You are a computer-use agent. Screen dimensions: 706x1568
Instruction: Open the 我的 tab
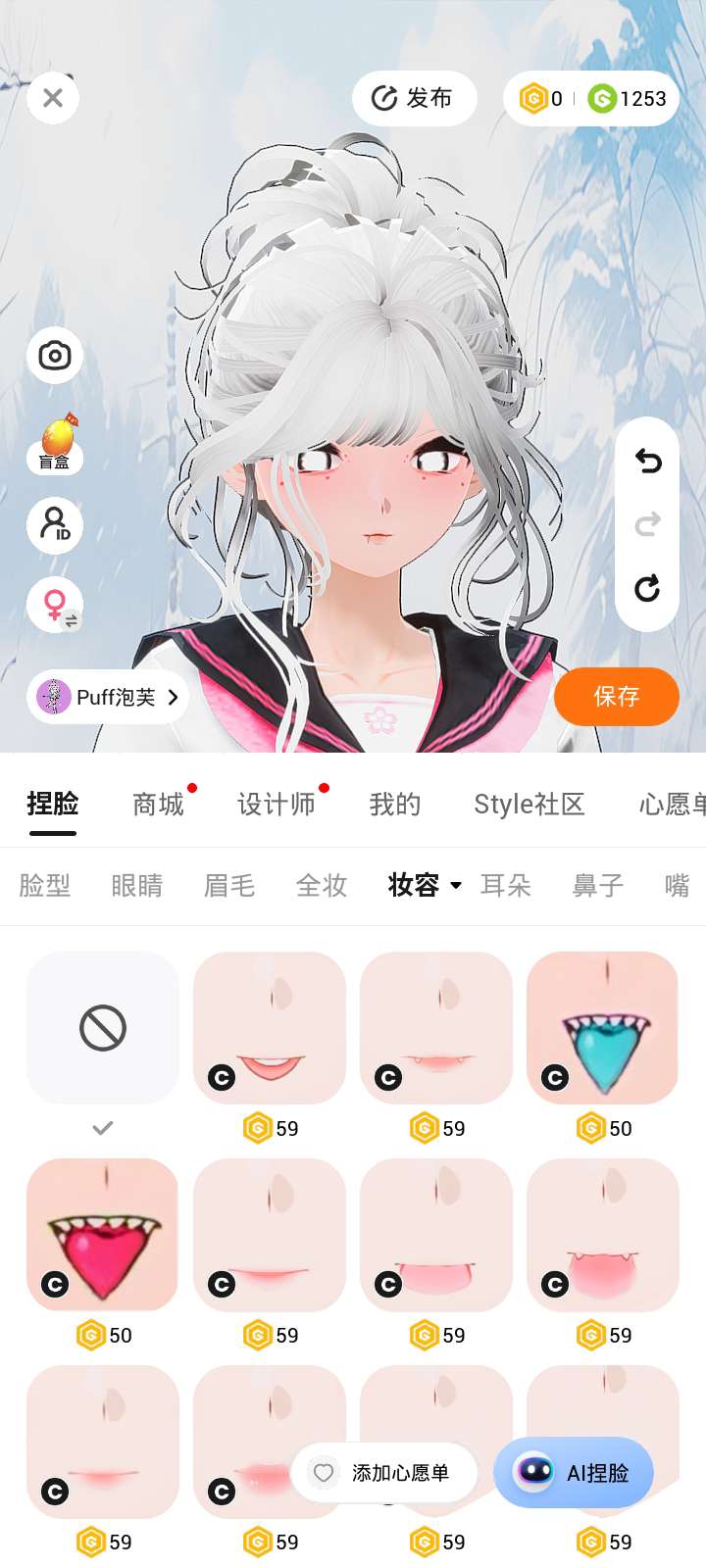pyautogui.click(x=395, y=805)
